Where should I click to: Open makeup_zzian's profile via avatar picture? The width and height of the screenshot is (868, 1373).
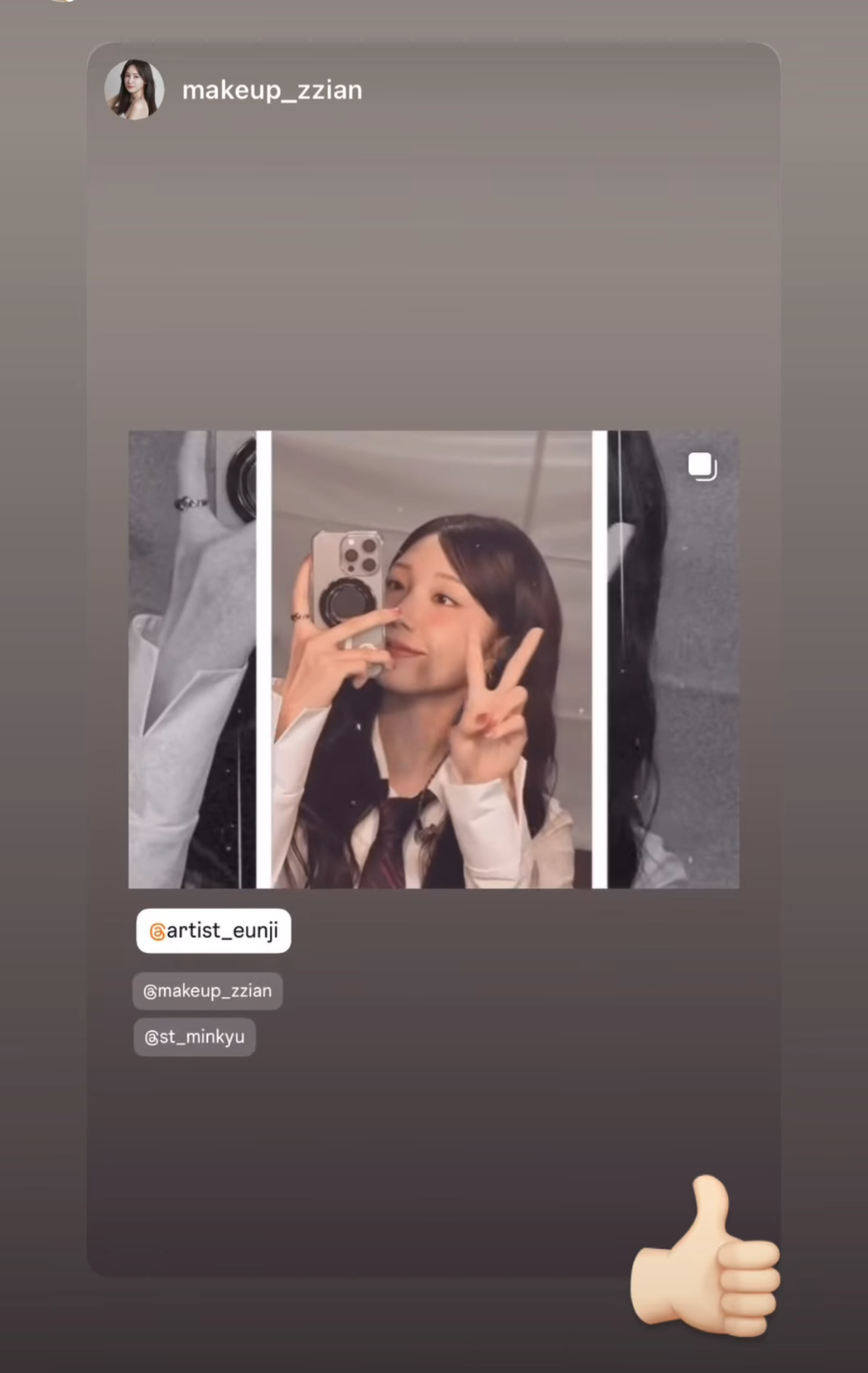tap(135, 89)
